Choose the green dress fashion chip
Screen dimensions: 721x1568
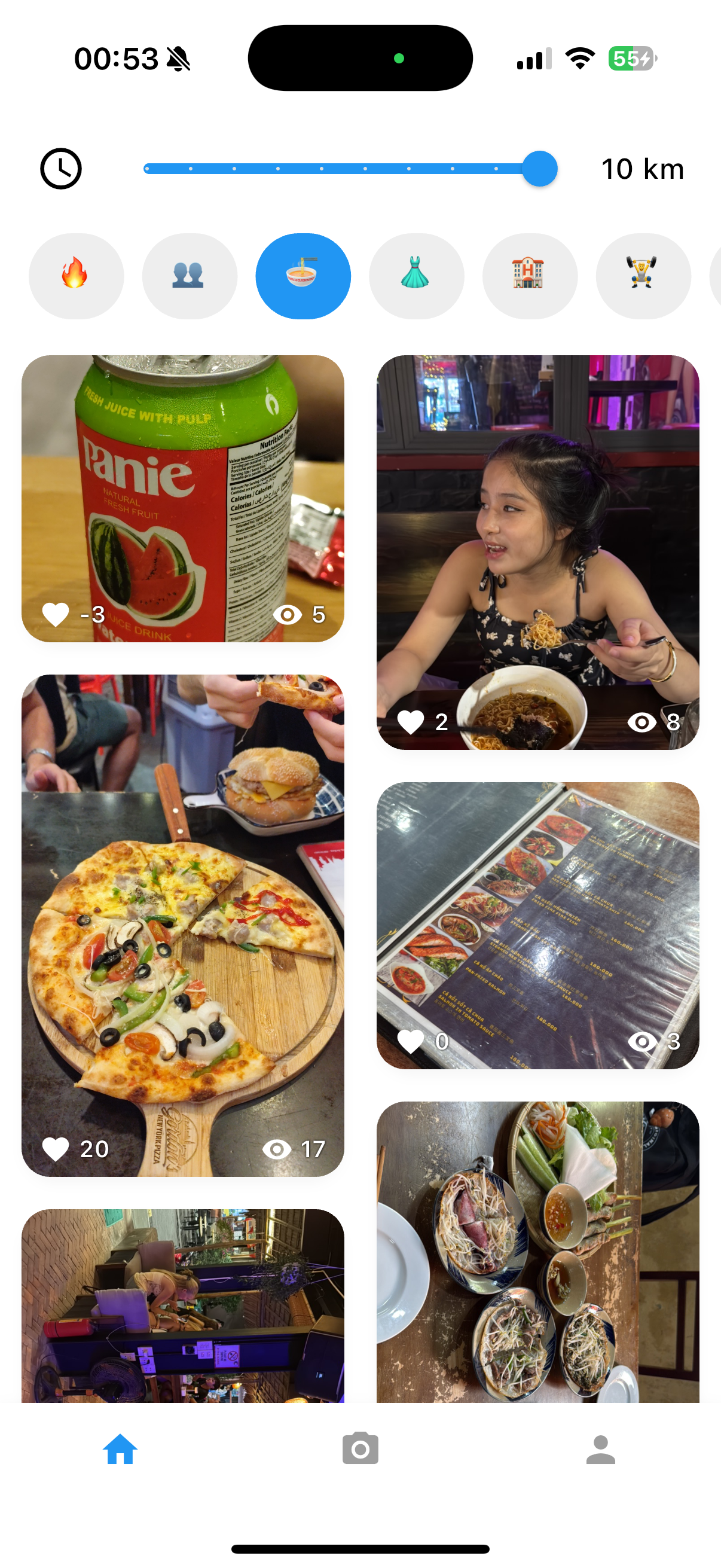click(416, 276)
